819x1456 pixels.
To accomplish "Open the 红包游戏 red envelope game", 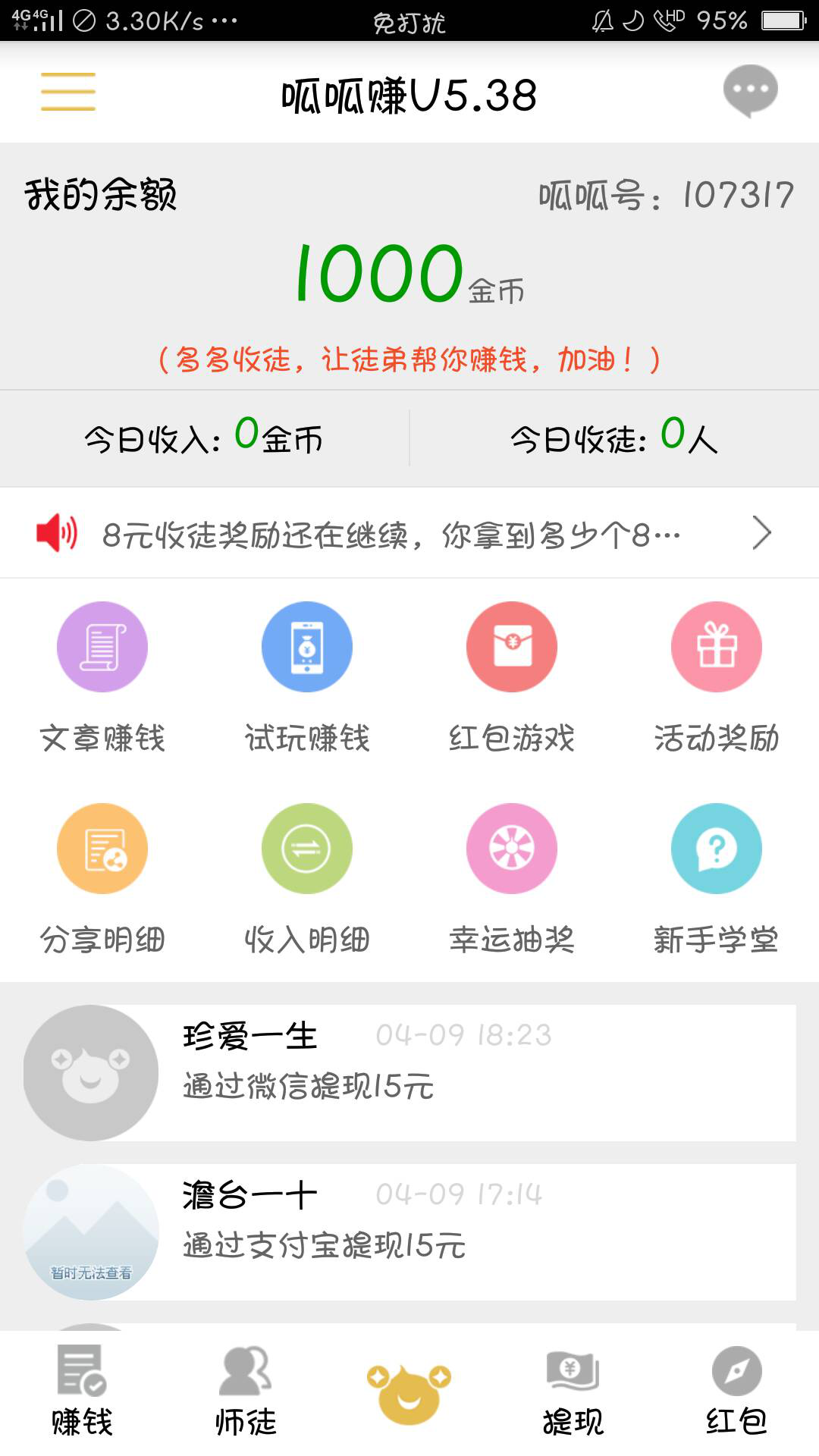I will [511, 646].
